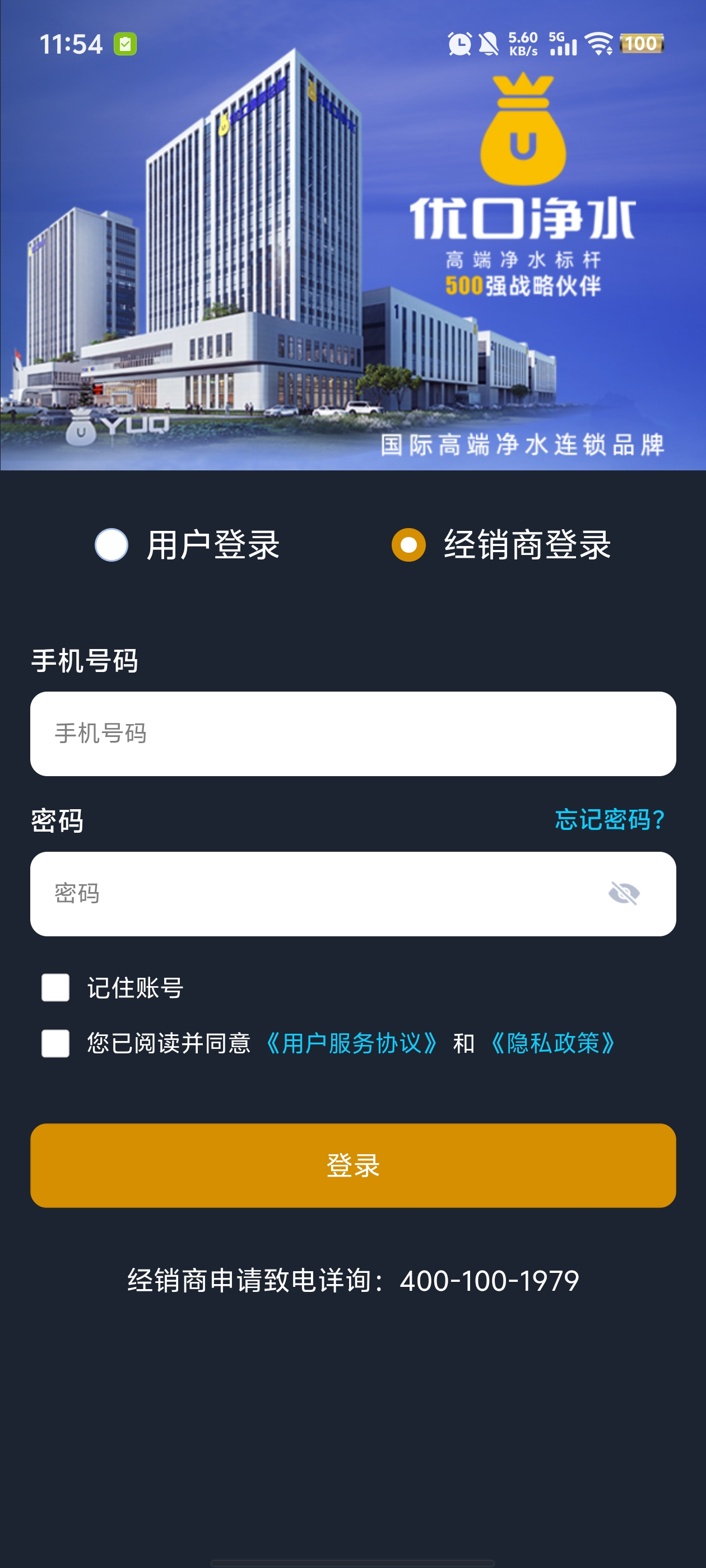Toggle password visibility eye icon

tap(624, 894)
